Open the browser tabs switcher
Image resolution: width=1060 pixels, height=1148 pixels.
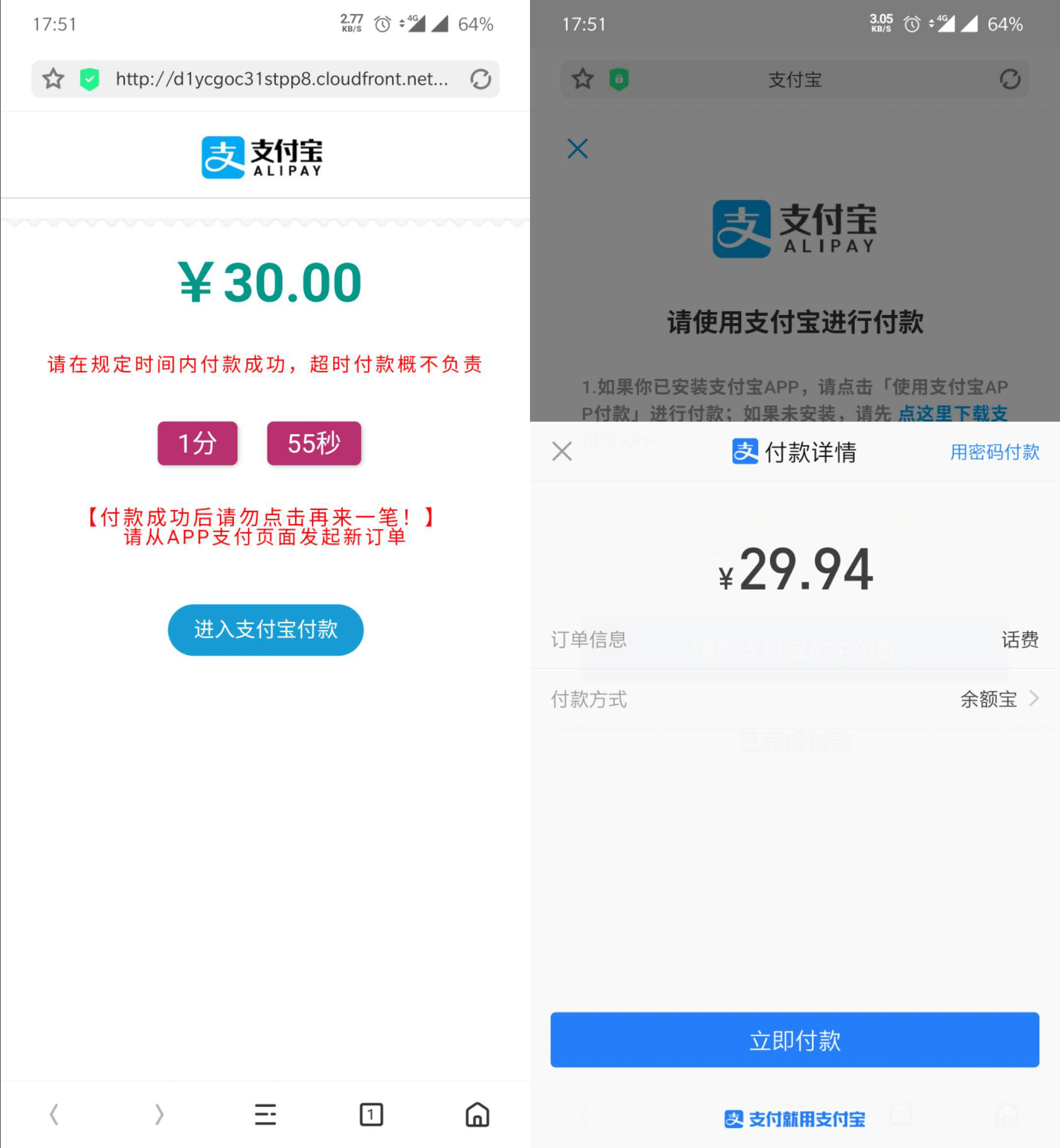pyautogui.click(x=371, y=1114)
